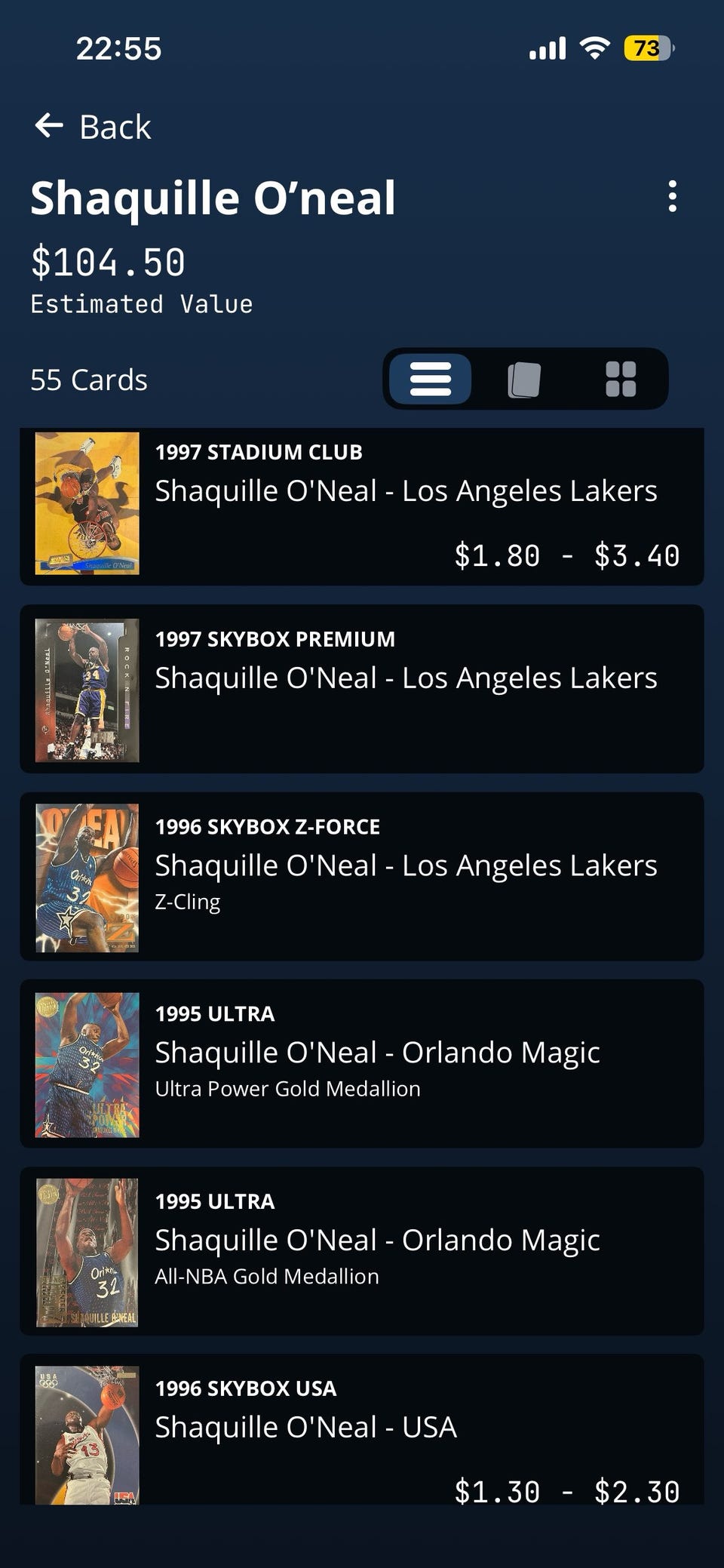
Task: Open the 1997 Stadium Club card
Action: click(x=362, y=506)
